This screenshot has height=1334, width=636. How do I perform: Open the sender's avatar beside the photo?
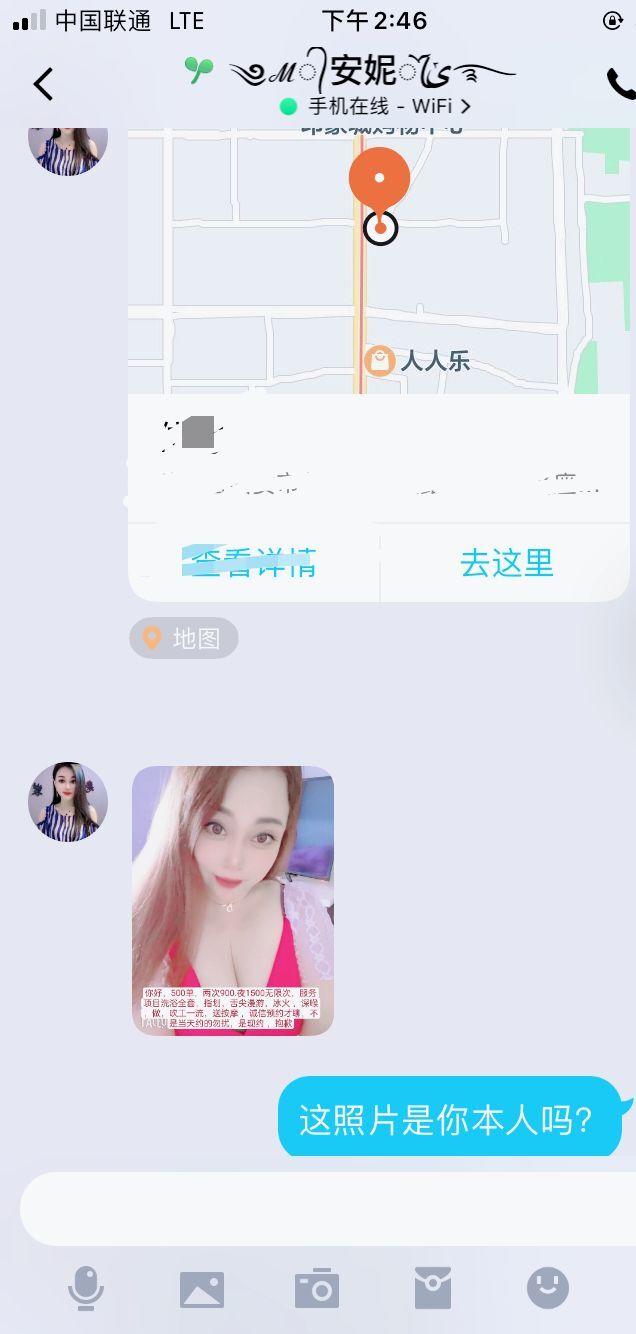(x=68, y=802)
